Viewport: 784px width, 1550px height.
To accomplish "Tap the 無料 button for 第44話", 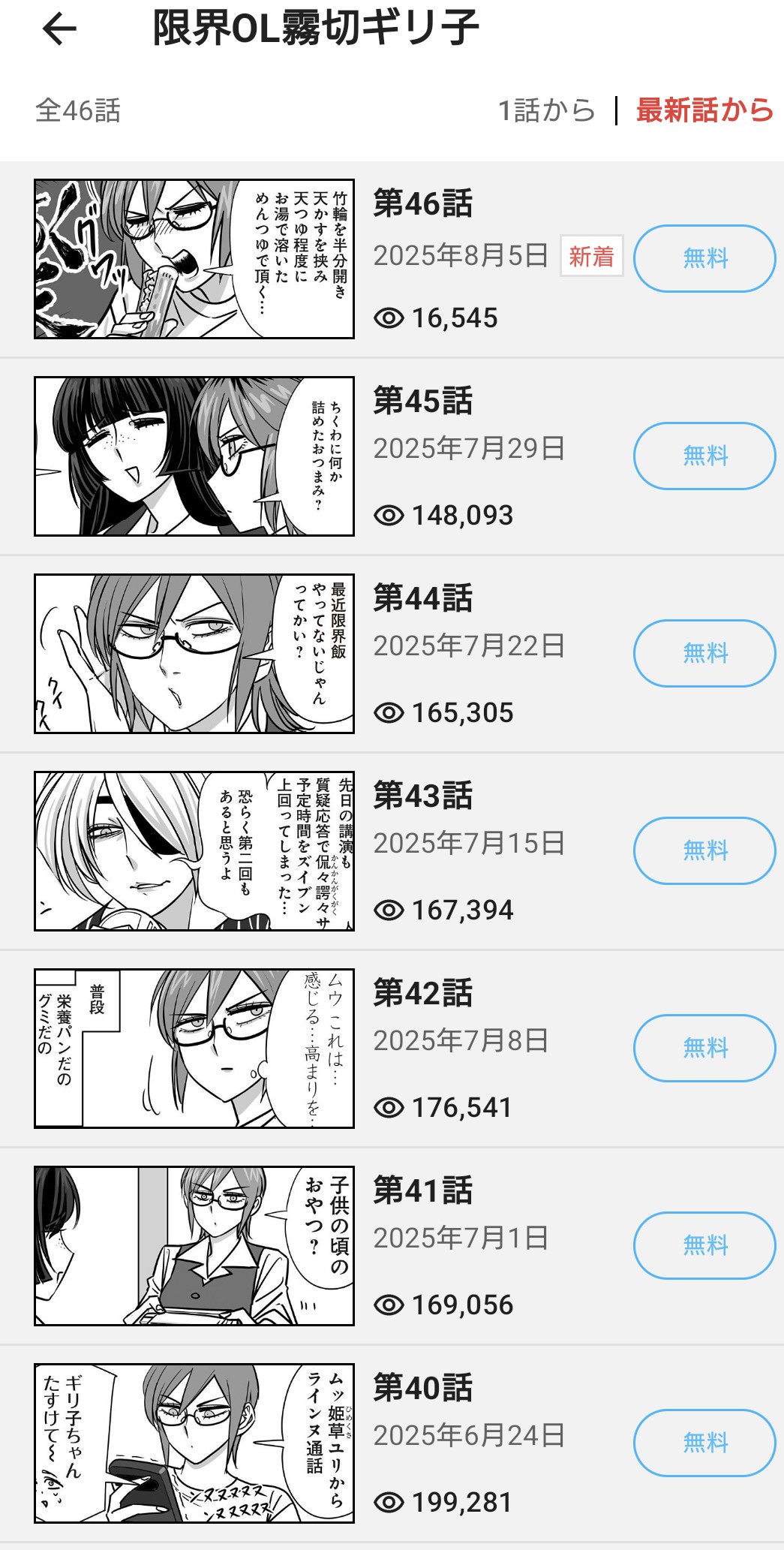I will point(704,653).
